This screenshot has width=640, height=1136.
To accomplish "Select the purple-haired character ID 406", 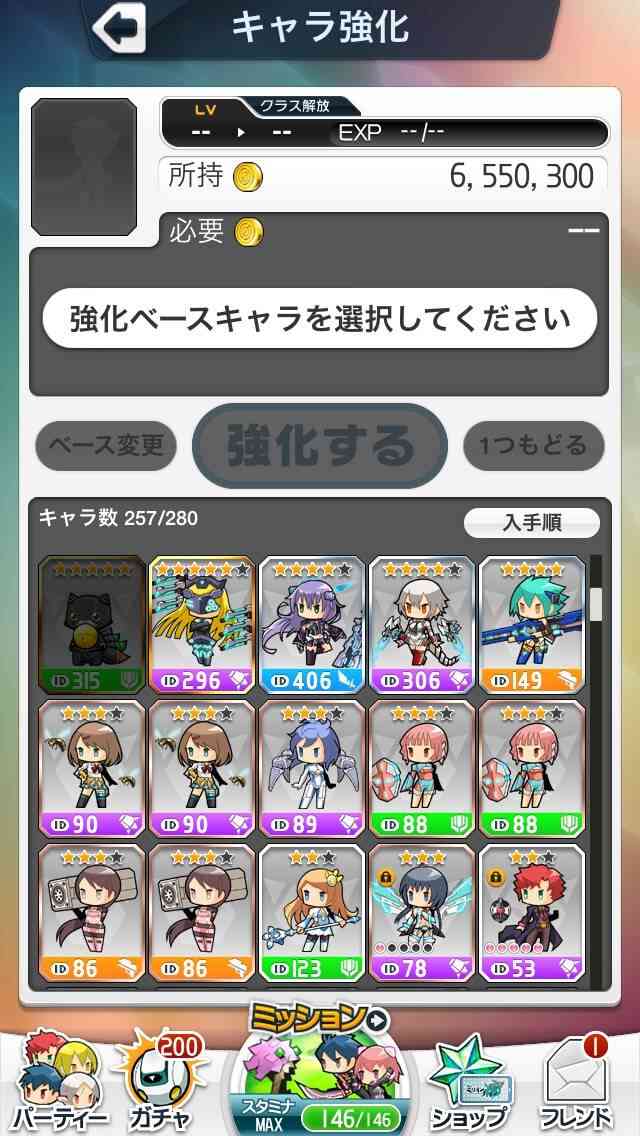I will coord(312,625).
